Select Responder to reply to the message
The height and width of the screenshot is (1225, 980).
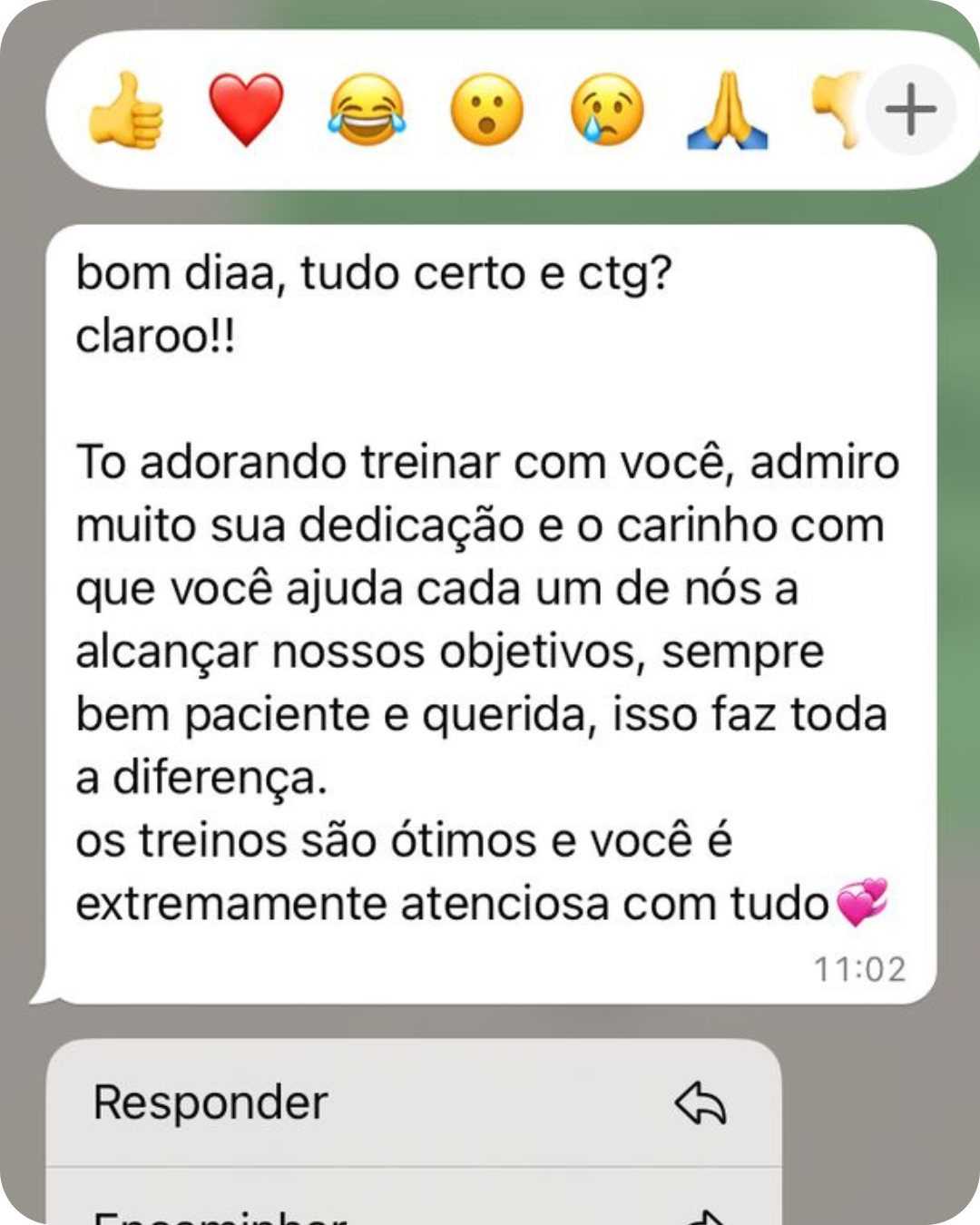pos(413,1102)
